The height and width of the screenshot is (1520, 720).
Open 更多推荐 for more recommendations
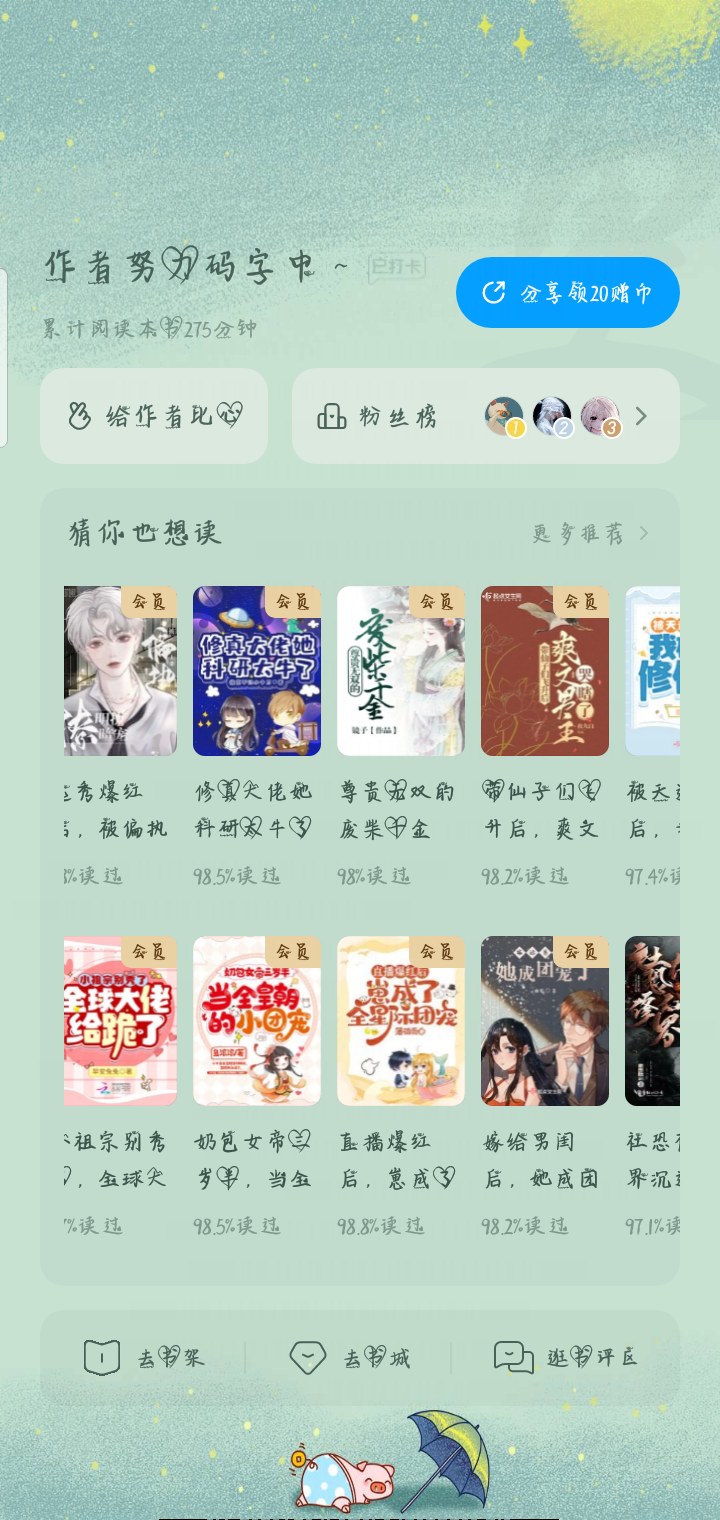(x=590, y=533)
